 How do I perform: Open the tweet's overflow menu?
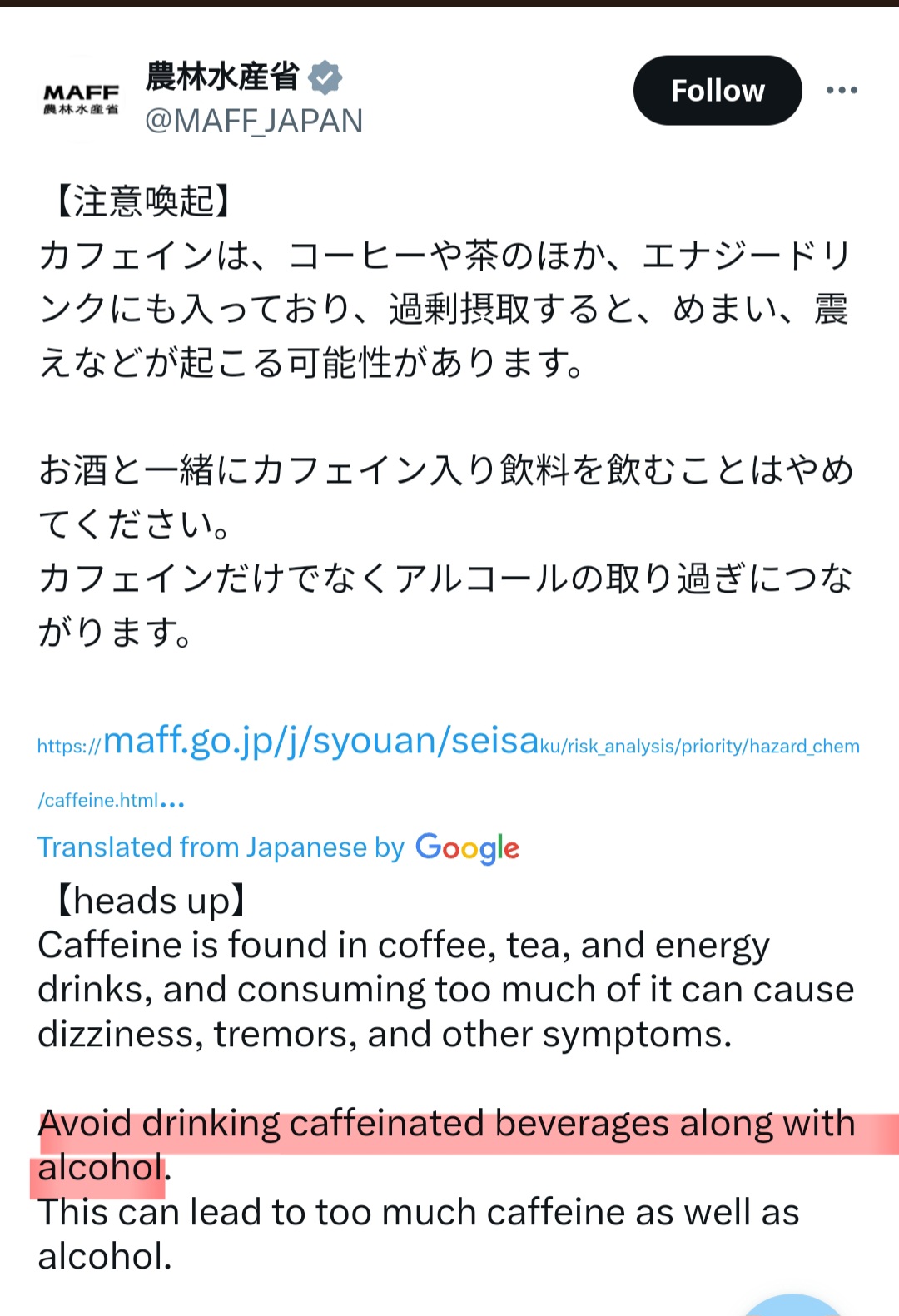[842, 90]
